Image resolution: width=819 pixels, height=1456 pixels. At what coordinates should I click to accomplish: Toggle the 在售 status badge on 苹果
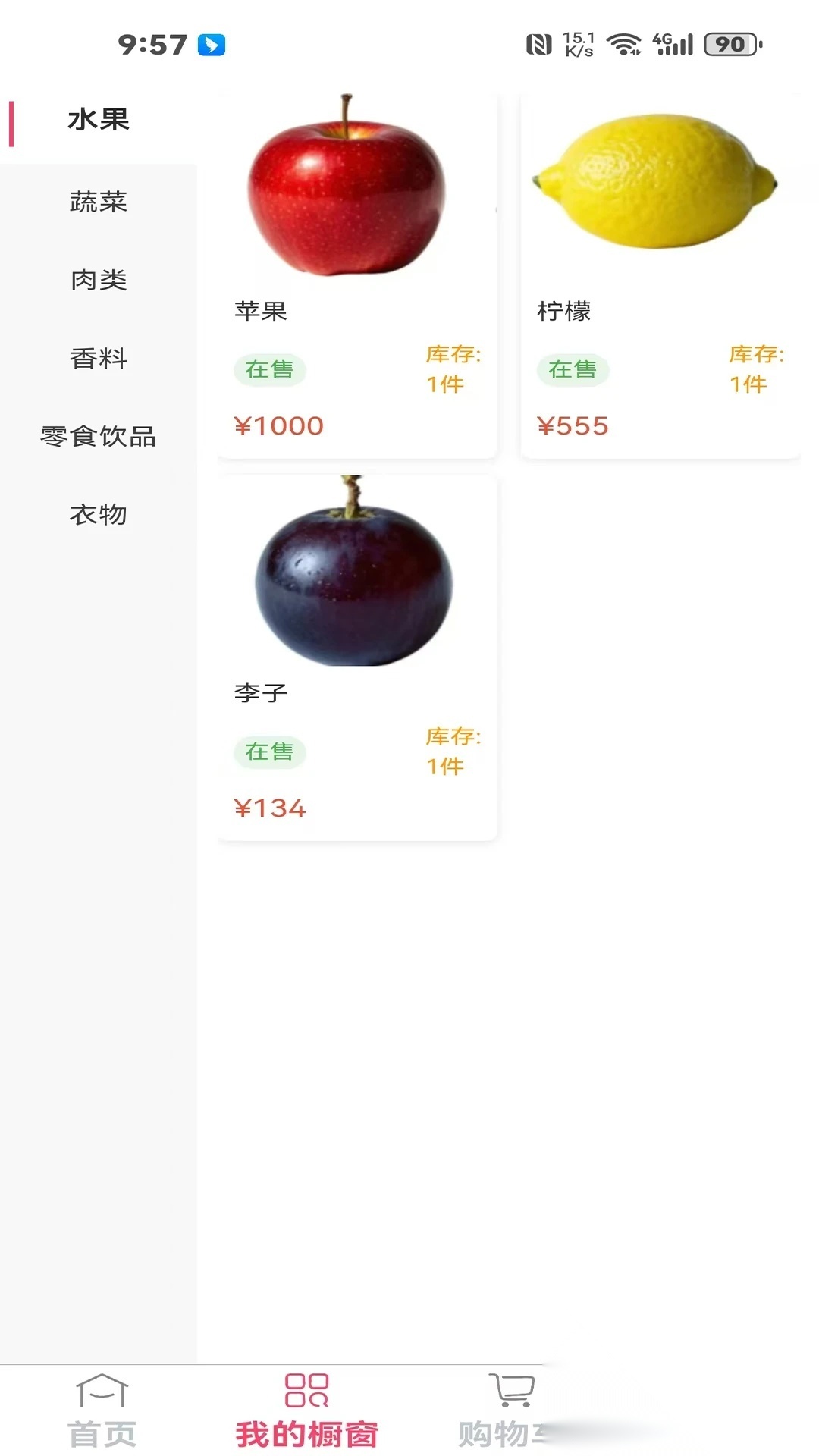pyautogui.click(x=271, y=369)
